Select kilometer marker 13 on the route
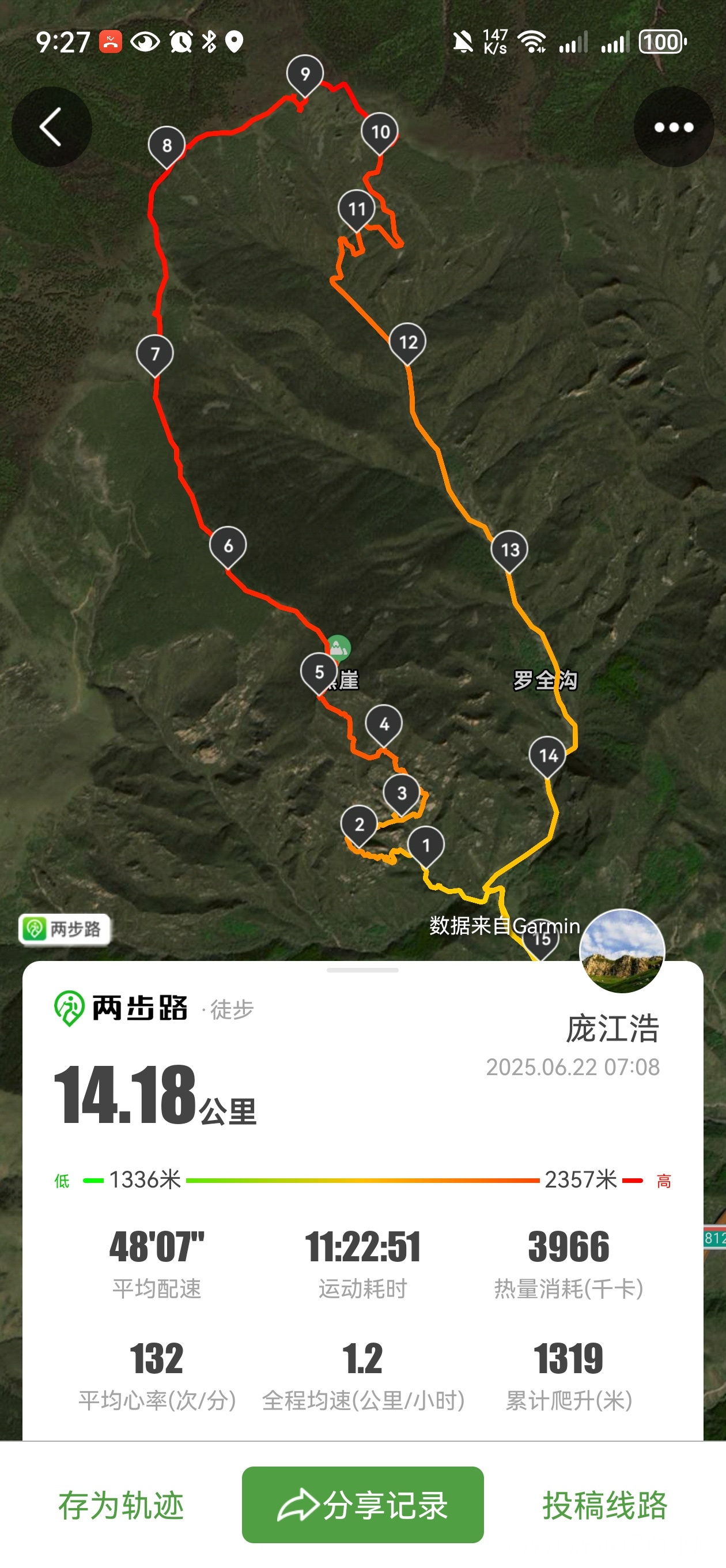 (x=509, y=549)
